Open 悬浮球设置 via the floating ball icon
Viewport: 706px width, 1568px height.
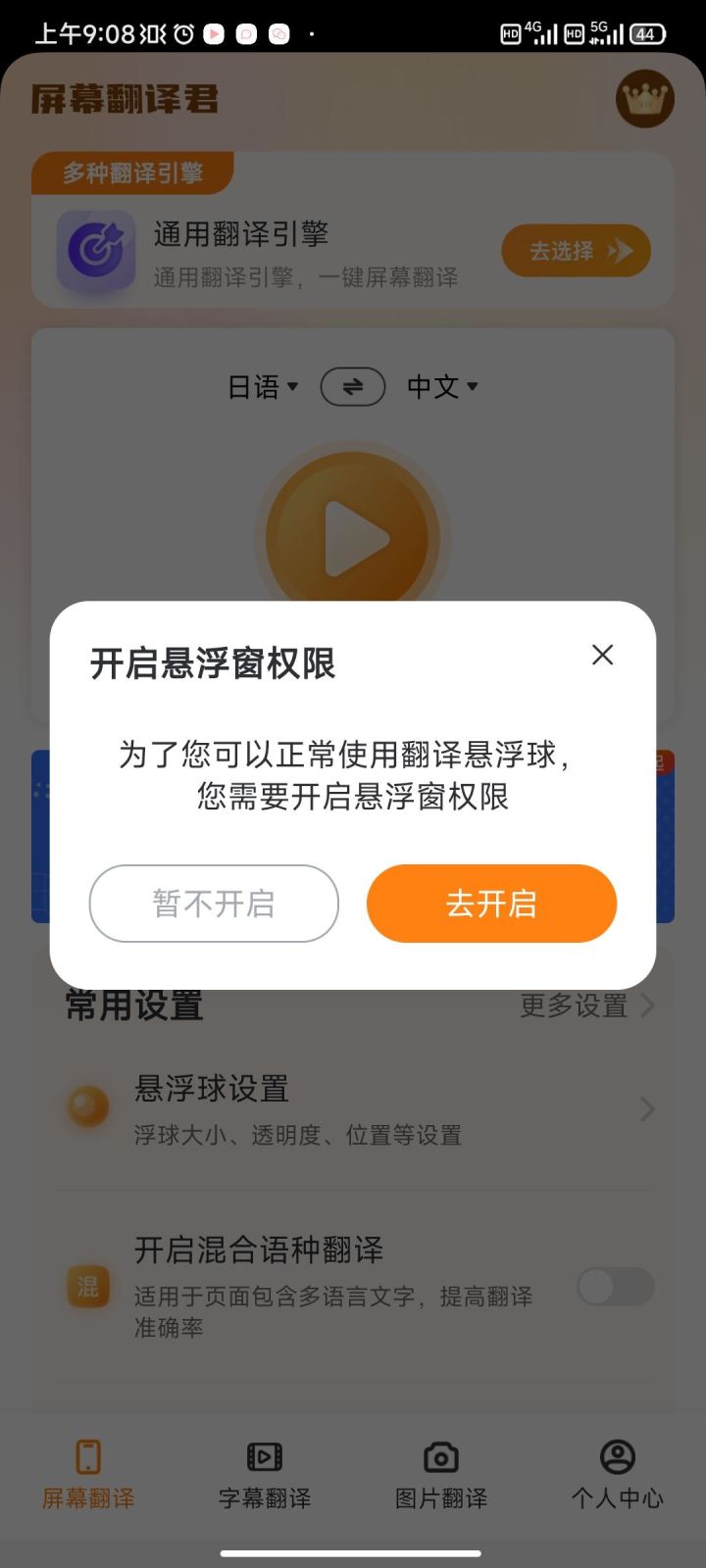(87, 1107)
